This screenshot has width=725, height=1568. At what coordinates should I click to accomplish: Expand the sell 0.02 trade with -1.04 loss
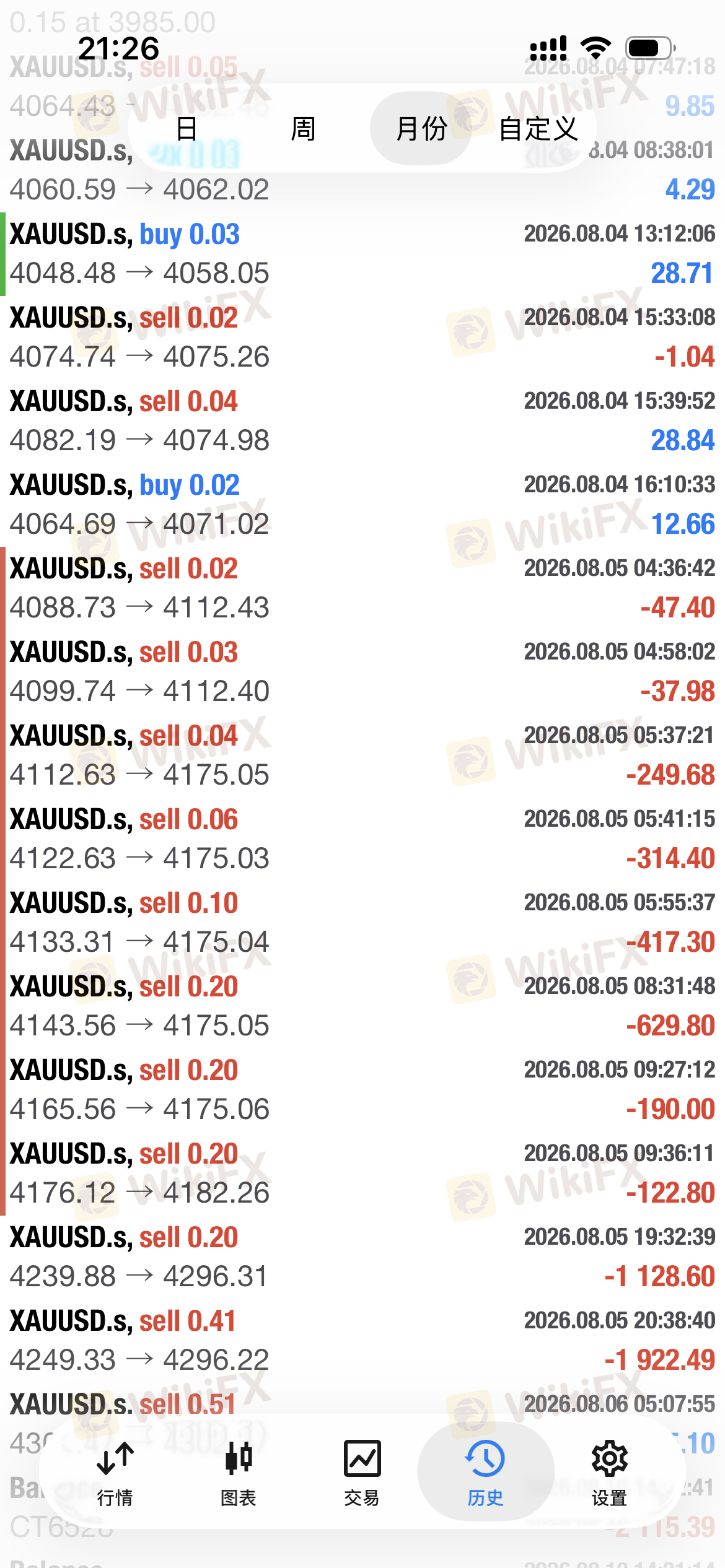pyautogui.click(x=362, y=338)
